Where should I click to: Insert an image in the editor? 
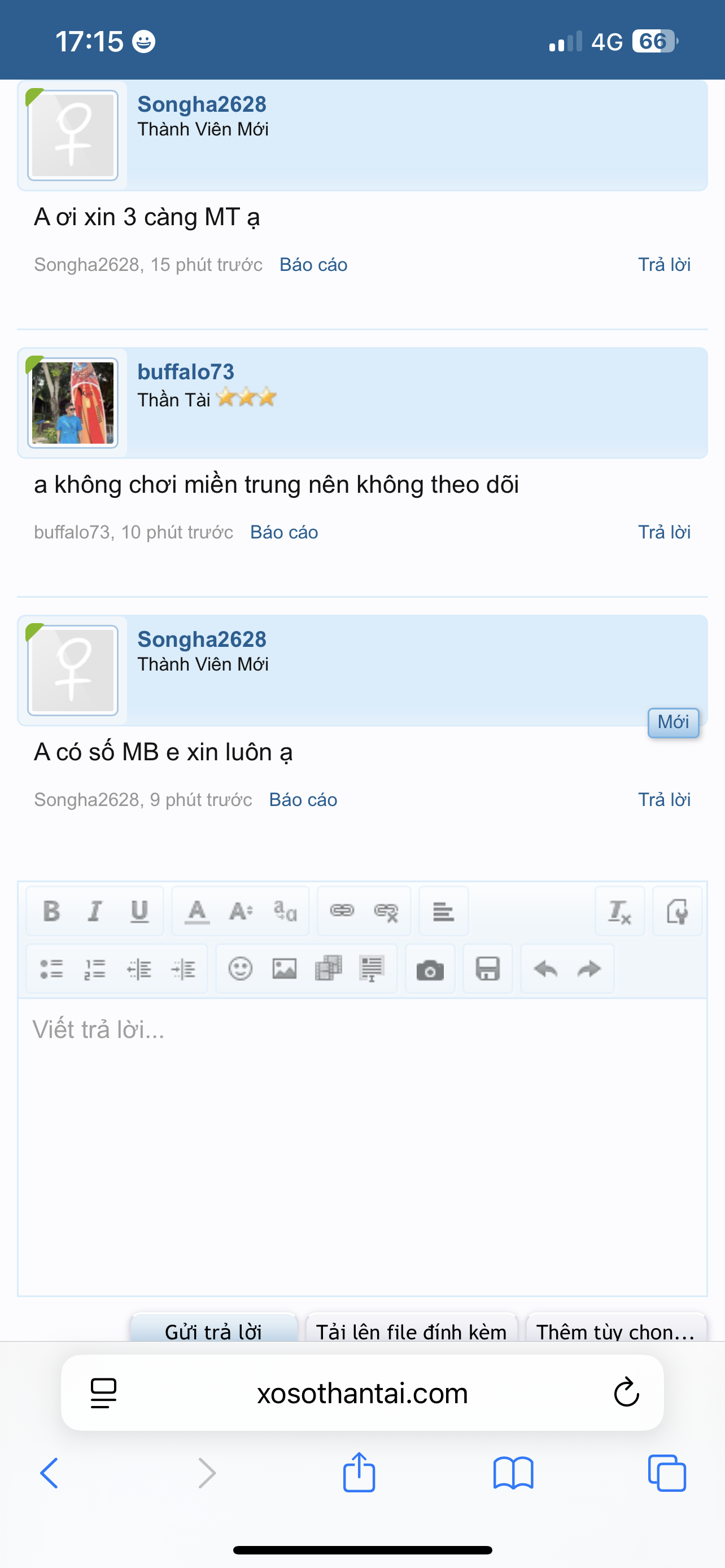click(x=284, y=969)
